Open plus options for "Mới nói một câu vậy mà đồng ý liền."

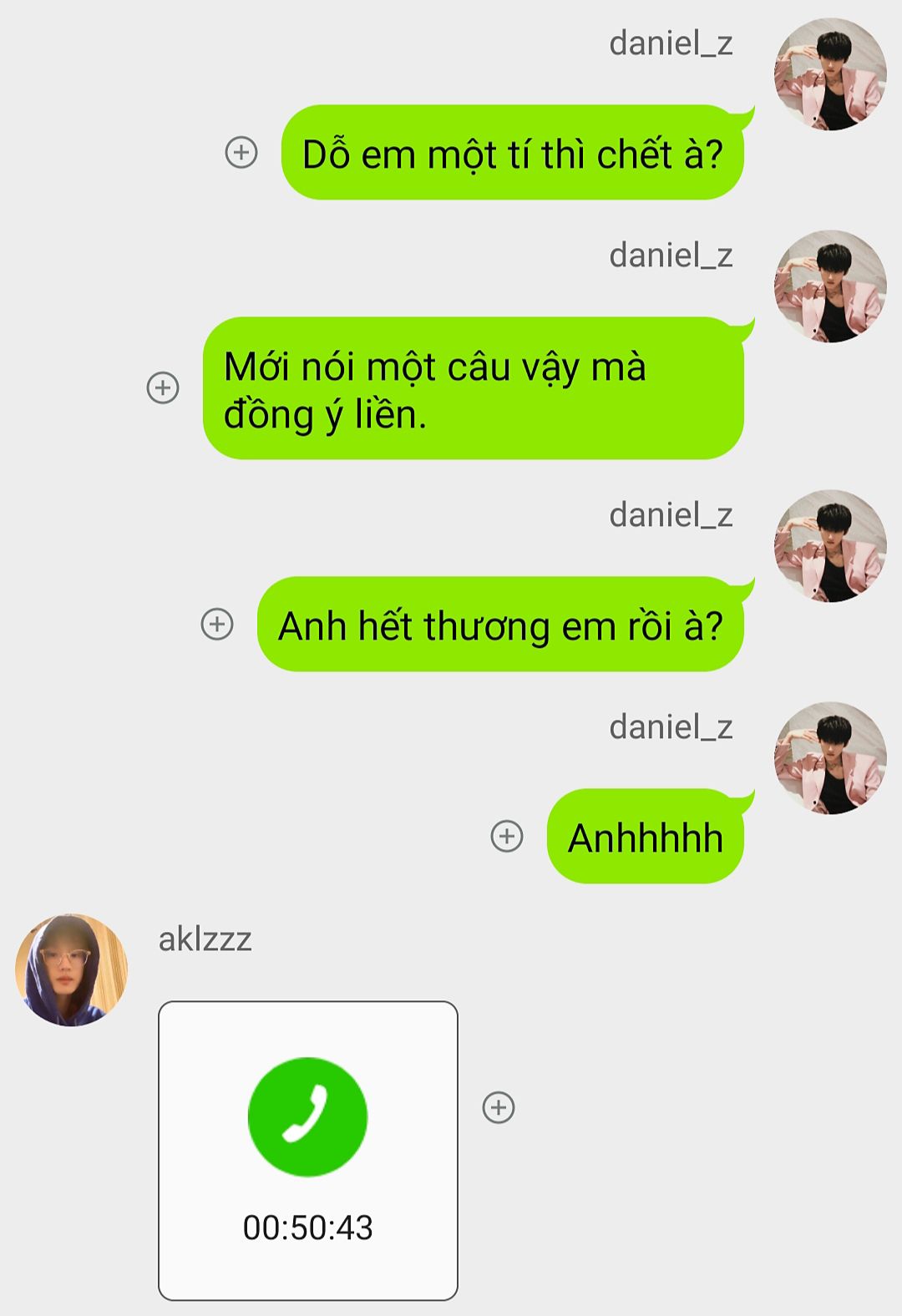pos(163,387)
